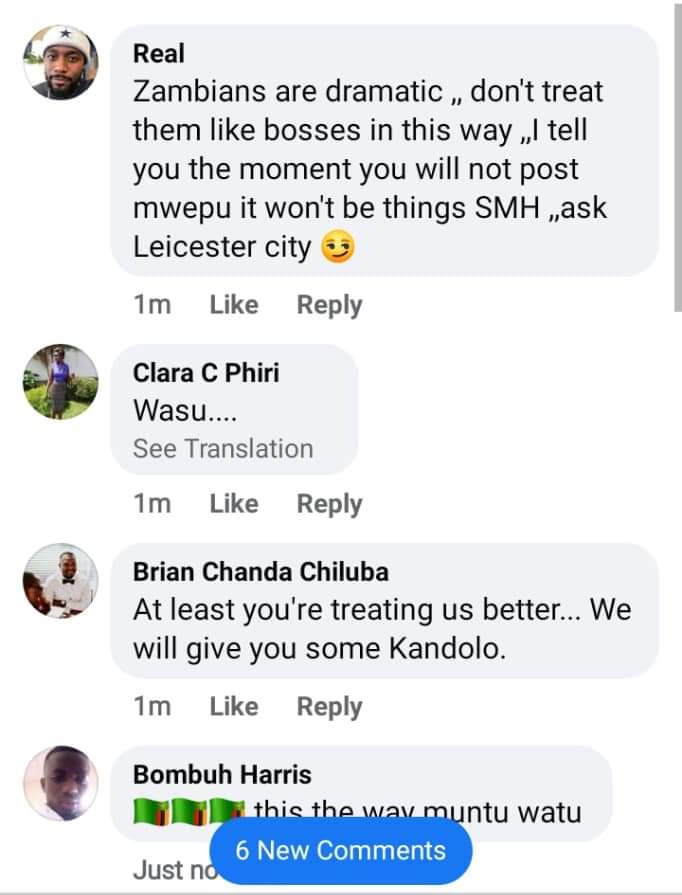Open Brian Chanda Chiluba's profile picture
This screenshot has width=682, height=895.
tap(61, 581)
